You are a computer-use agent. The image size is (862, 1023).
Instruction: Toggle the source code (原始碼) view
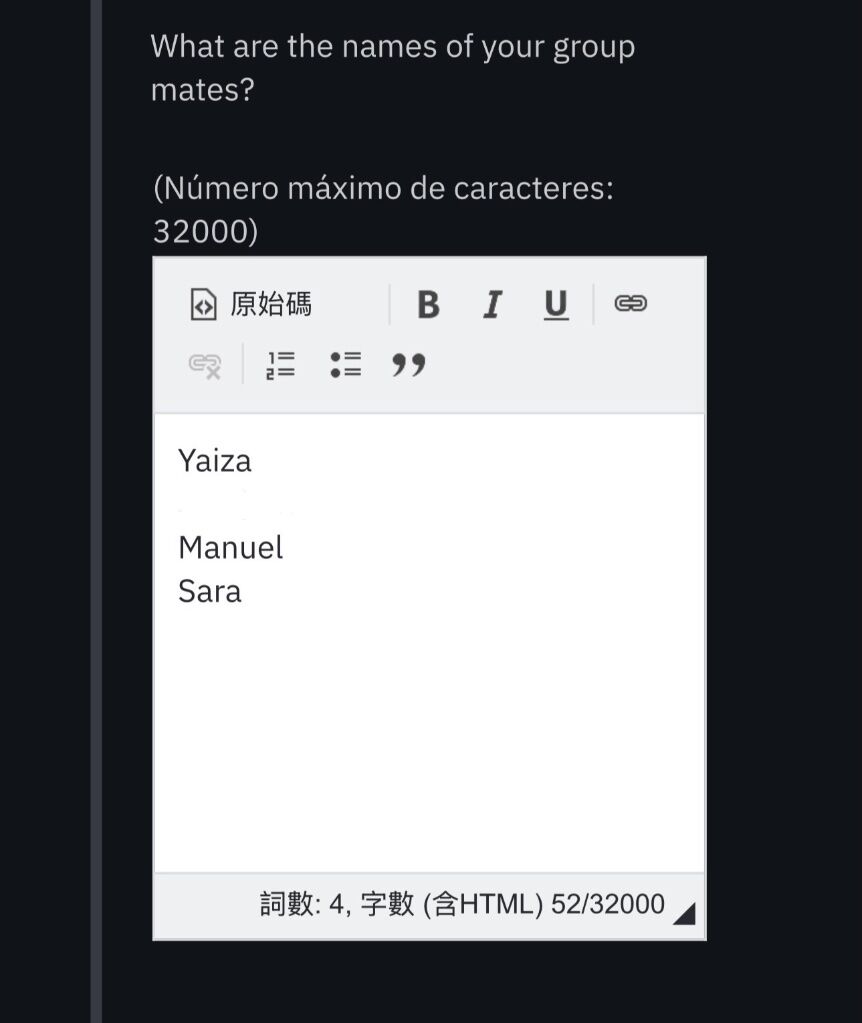[x=251, y=304]
